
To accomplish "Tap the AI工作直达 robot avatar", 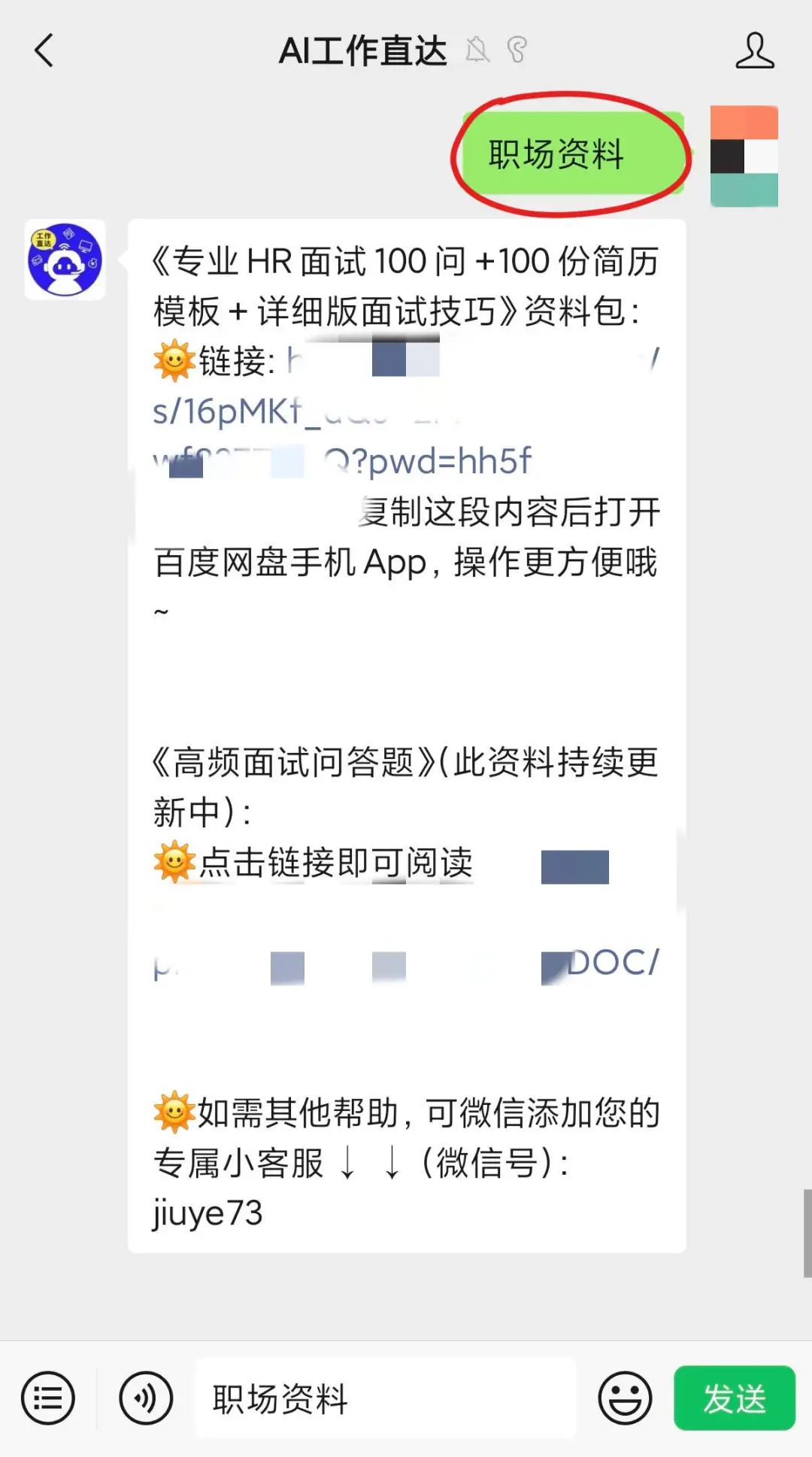I will [65, 260].
